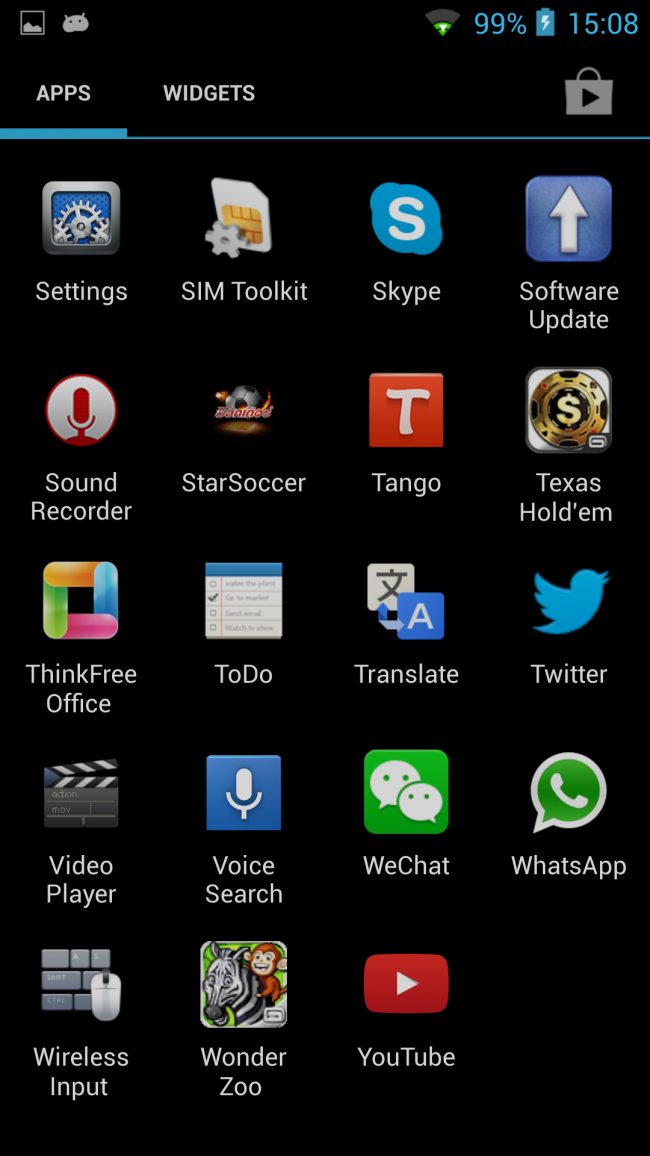
Task: Launch the StarSoccer game
Action: tap(244, 410)
